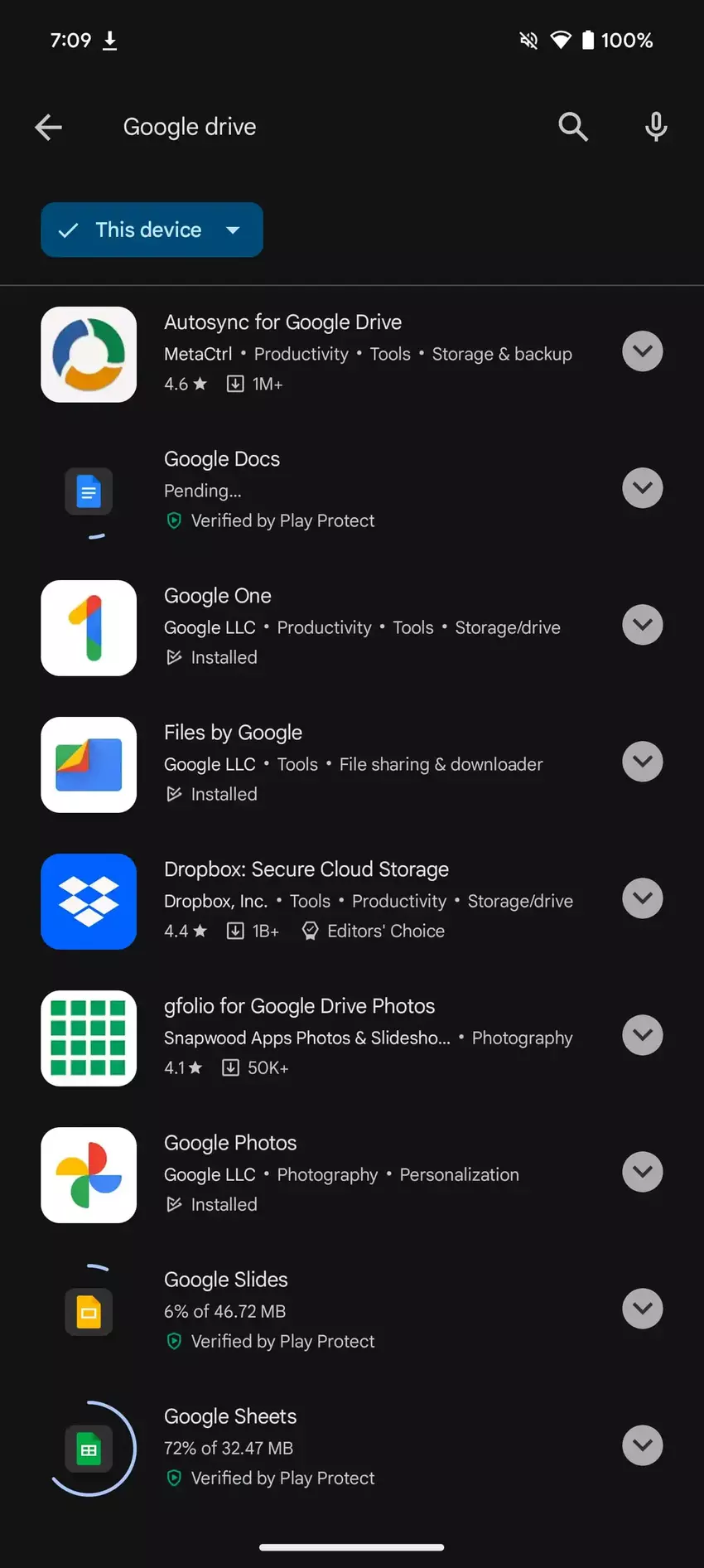Expand the Files by Google chevron

click(x=643, y=762)
